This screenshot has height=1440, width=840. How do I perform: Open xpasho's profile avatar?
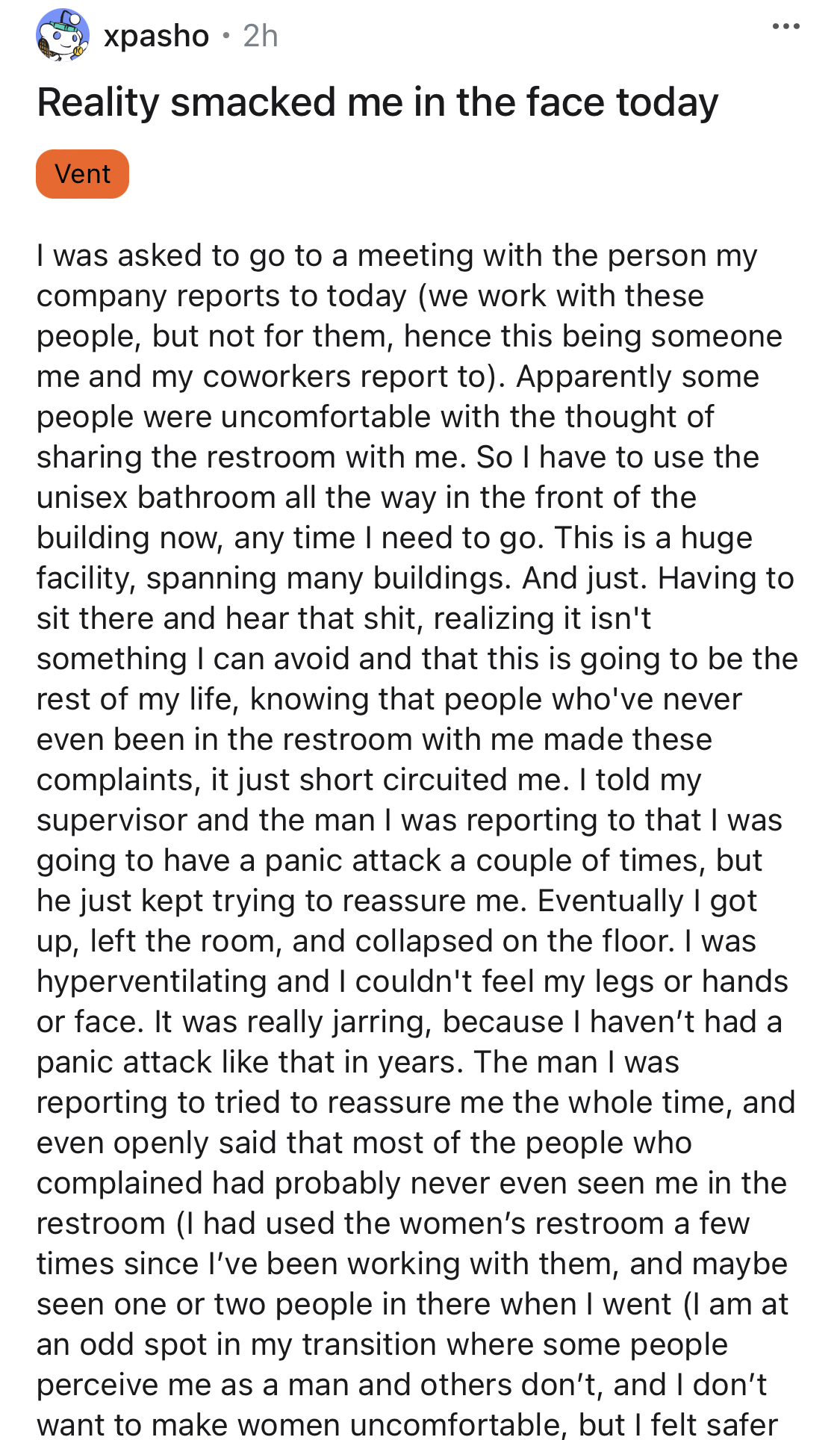point(63,35)
